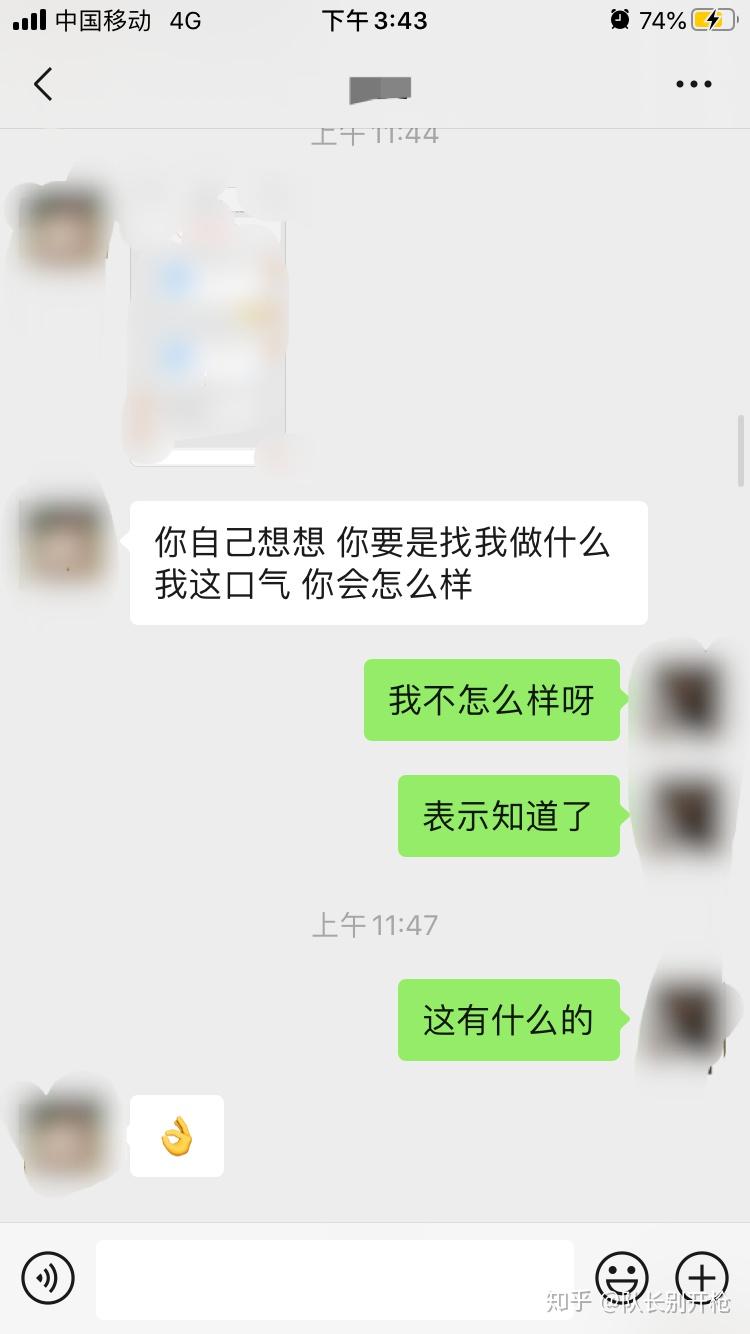Open the emoji sticker panel
The image size is (750, 1334).
pyautogui.click(x=621, y=1277)
